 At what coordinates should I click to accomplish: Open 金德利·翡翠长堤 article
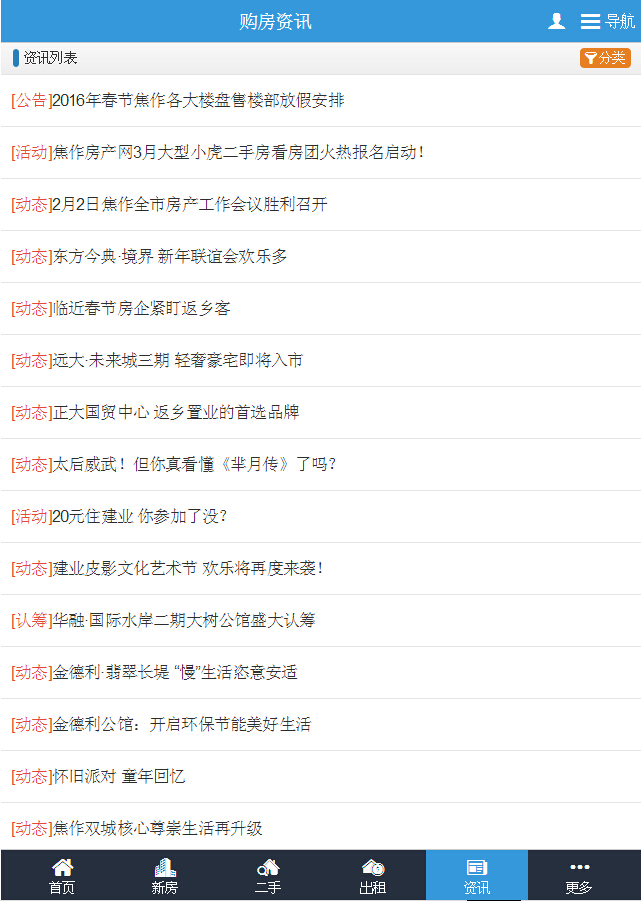coord(155,672)
